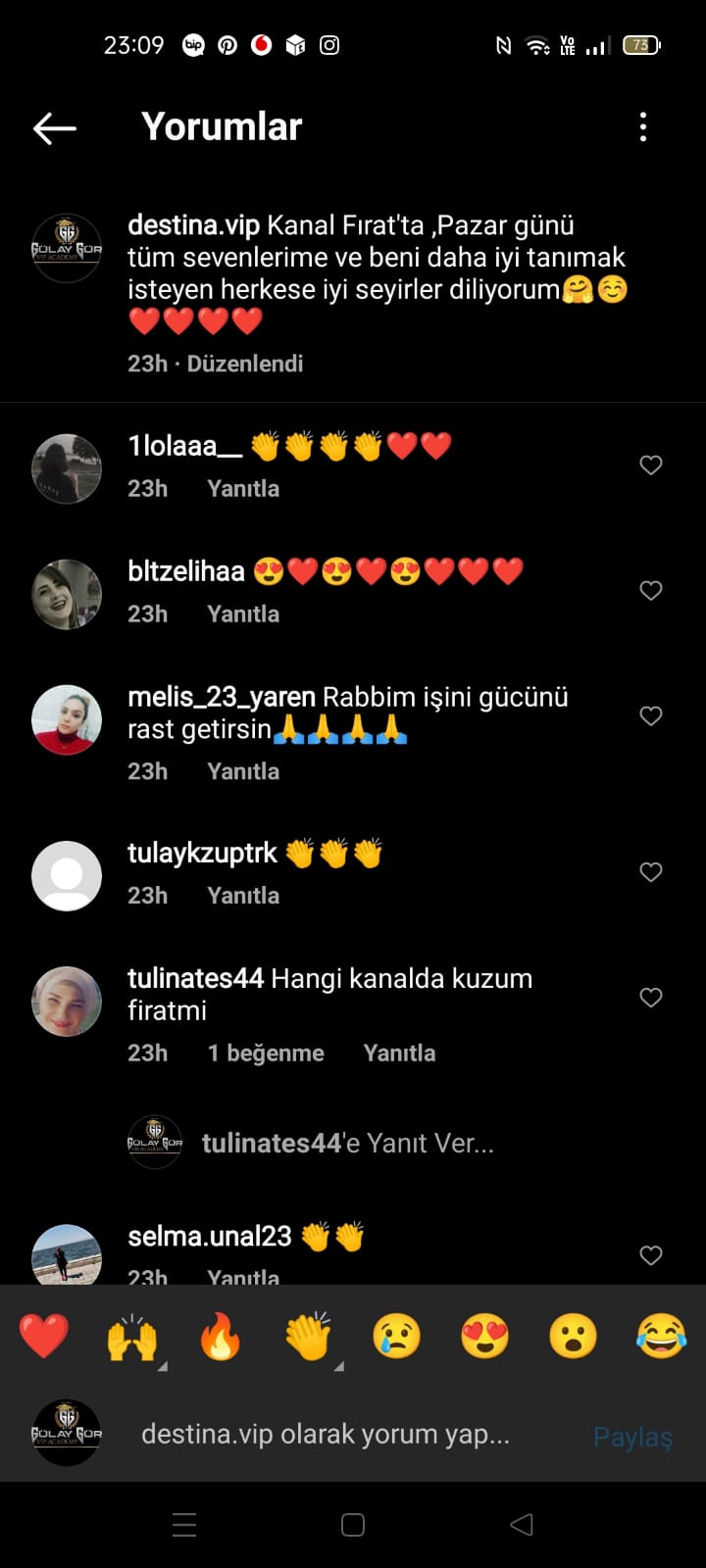This screenshot has width=706, height=1568.
Task: Like tulaykzuptrk's comment
Action: click(x=651, y=872)
